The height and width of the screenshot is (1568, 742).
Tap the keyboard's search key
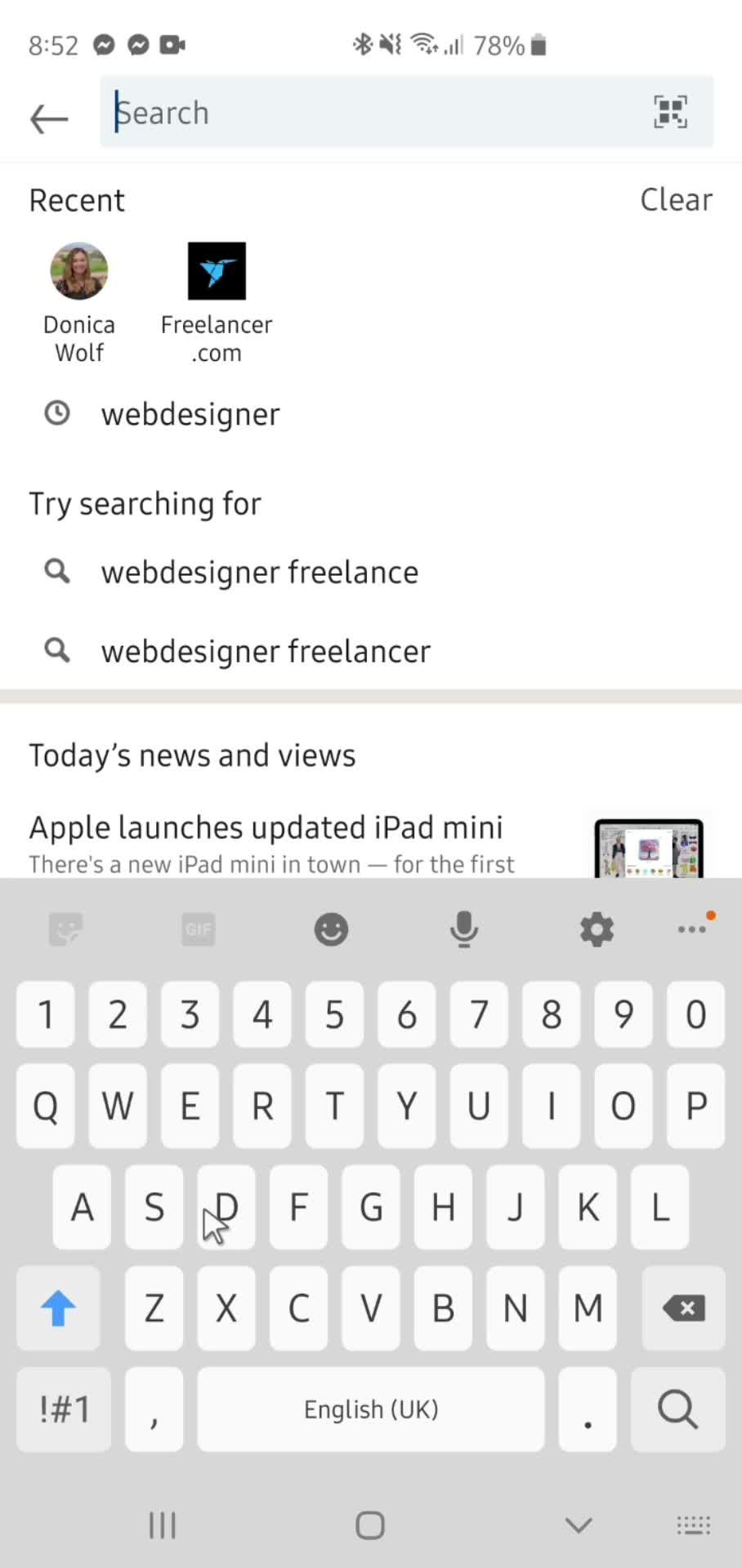677,1409
